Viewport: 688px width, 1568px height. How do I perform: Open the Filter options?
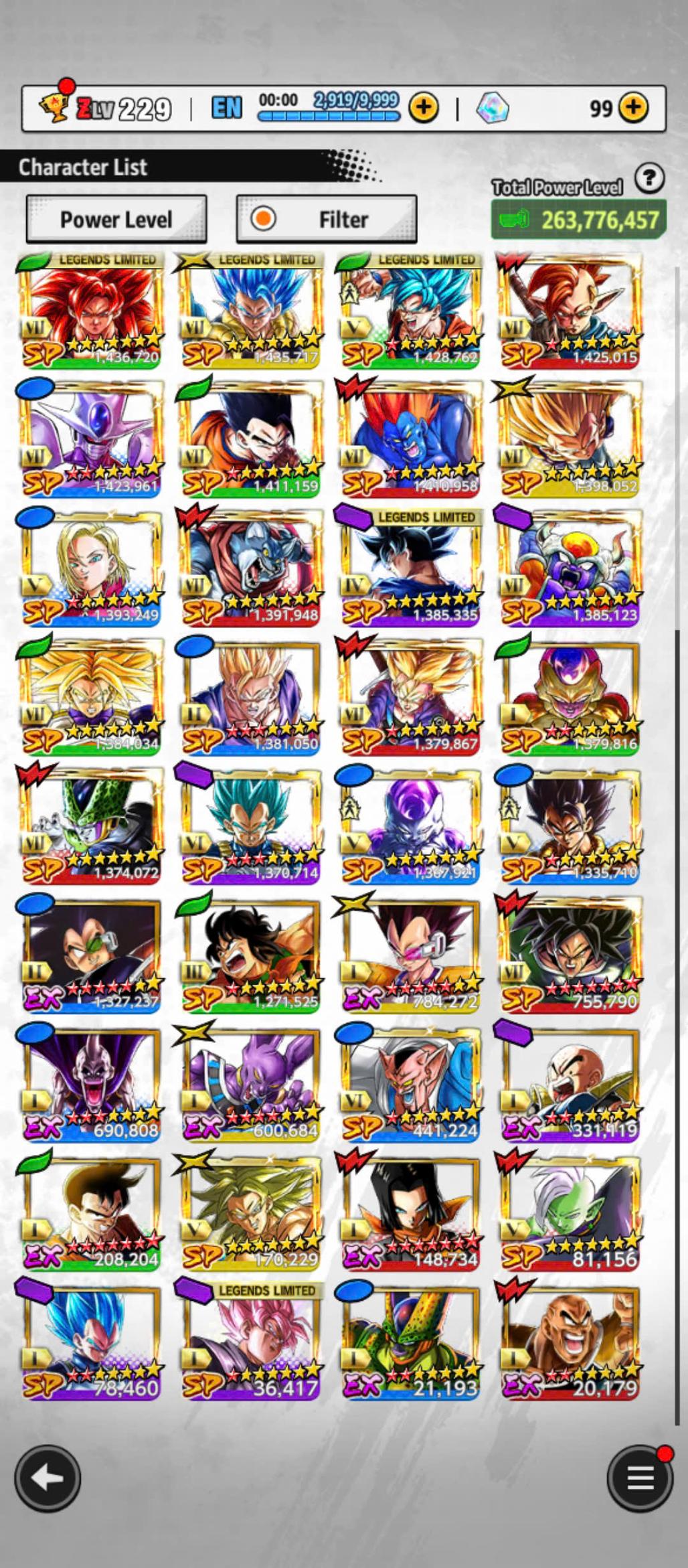click(x=327, y=219)
